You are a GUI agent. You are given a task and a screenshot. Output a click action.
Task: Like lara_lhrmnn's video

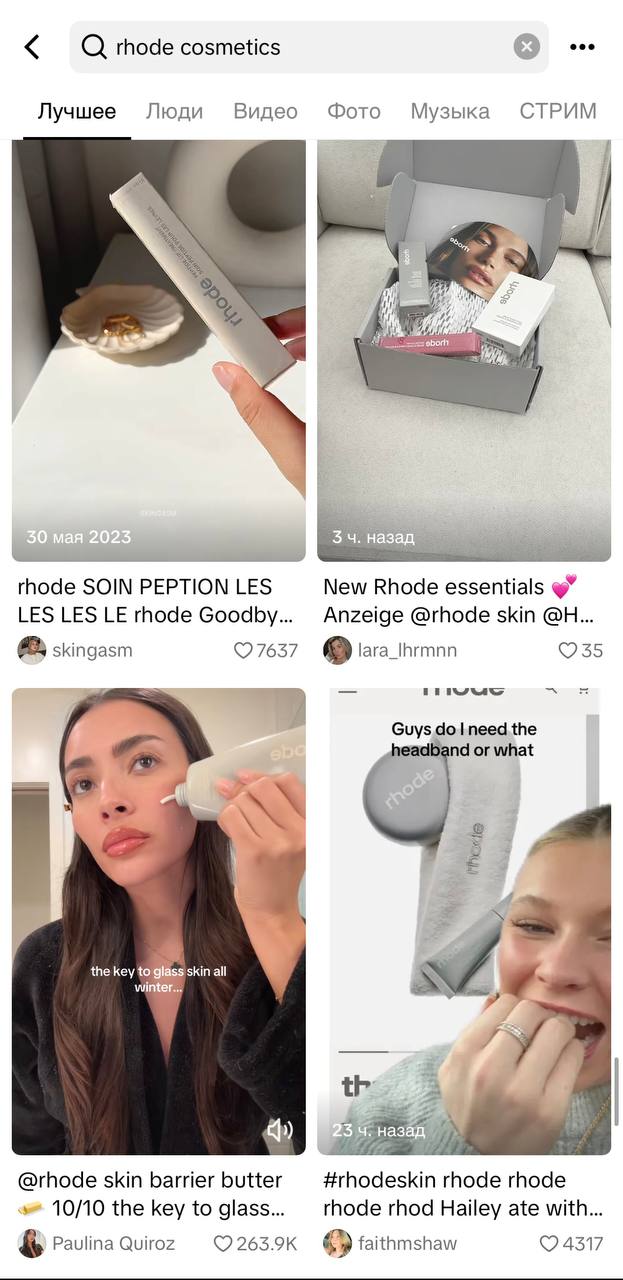click(x=568, y=650)
